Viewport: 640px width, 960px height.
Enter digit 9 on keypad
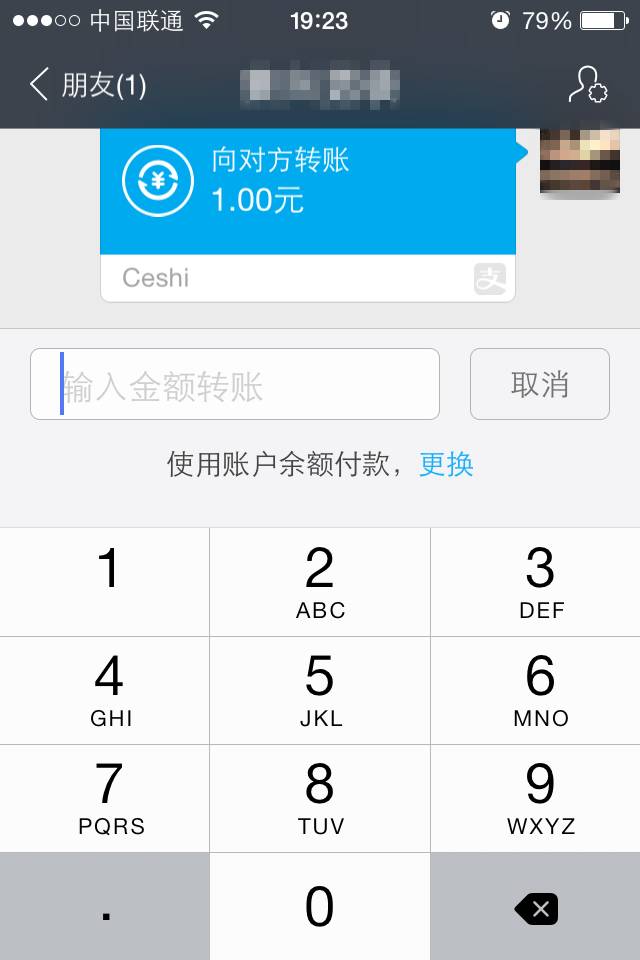point(536,798)
